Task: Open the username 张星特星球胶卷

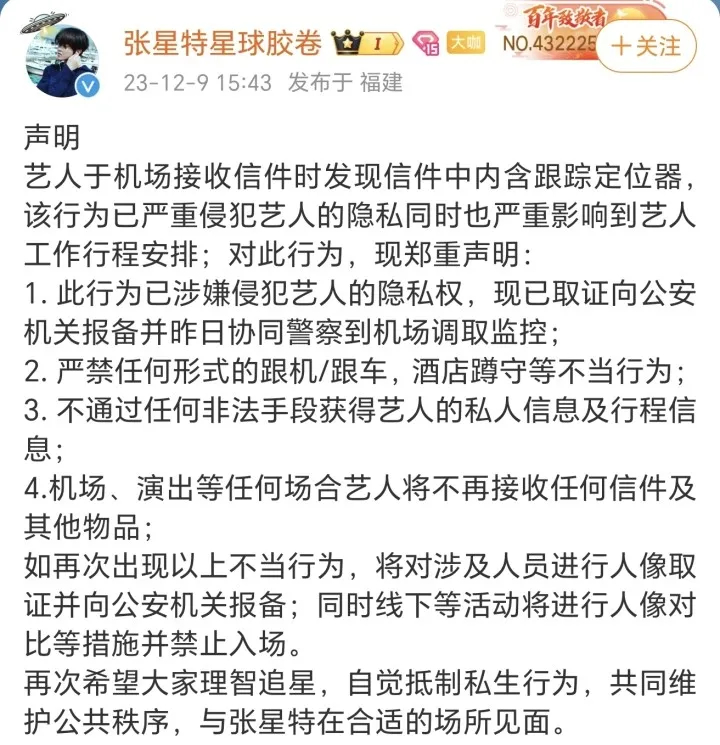Action: [222, 44]
